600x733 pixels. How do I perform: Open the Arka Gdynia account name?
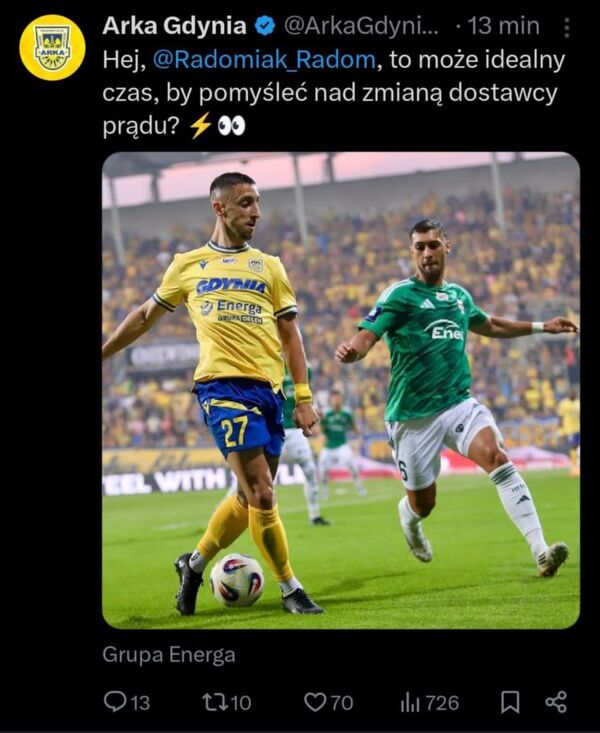[174, 25]
